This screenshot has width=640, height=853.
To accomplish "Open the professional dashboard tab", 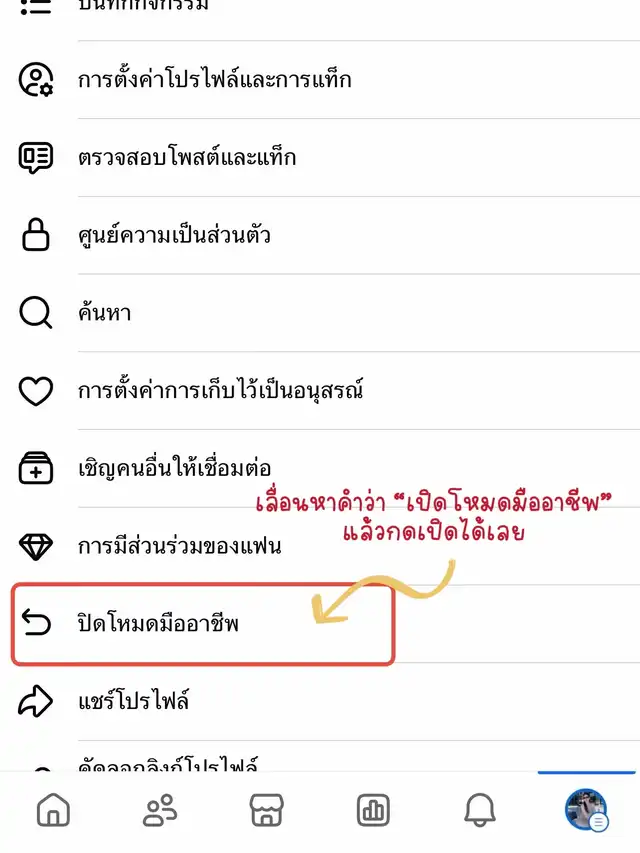I will coord(373,811).
